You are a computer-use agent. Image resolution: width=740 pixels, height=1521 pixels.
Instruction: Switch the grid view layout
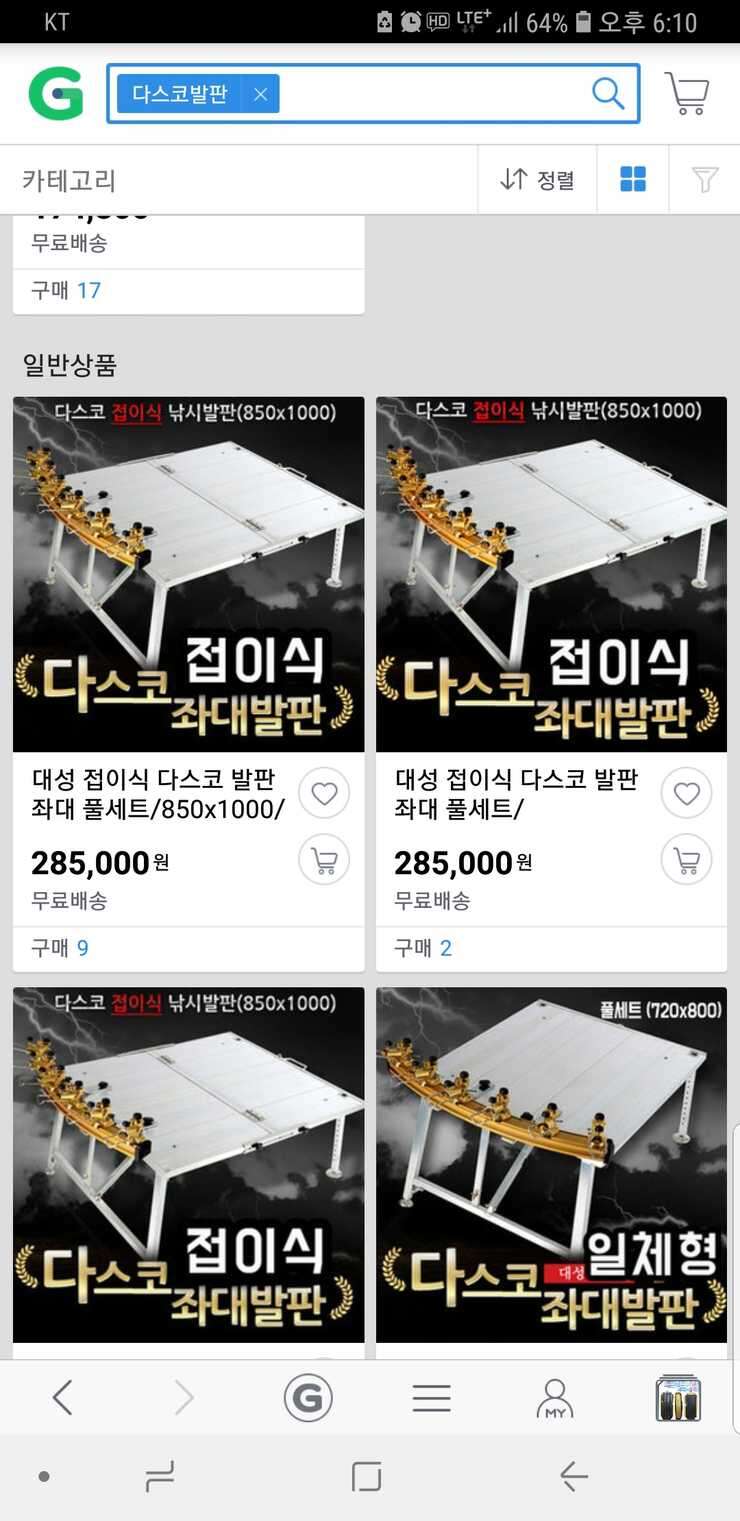pos(633,180)
